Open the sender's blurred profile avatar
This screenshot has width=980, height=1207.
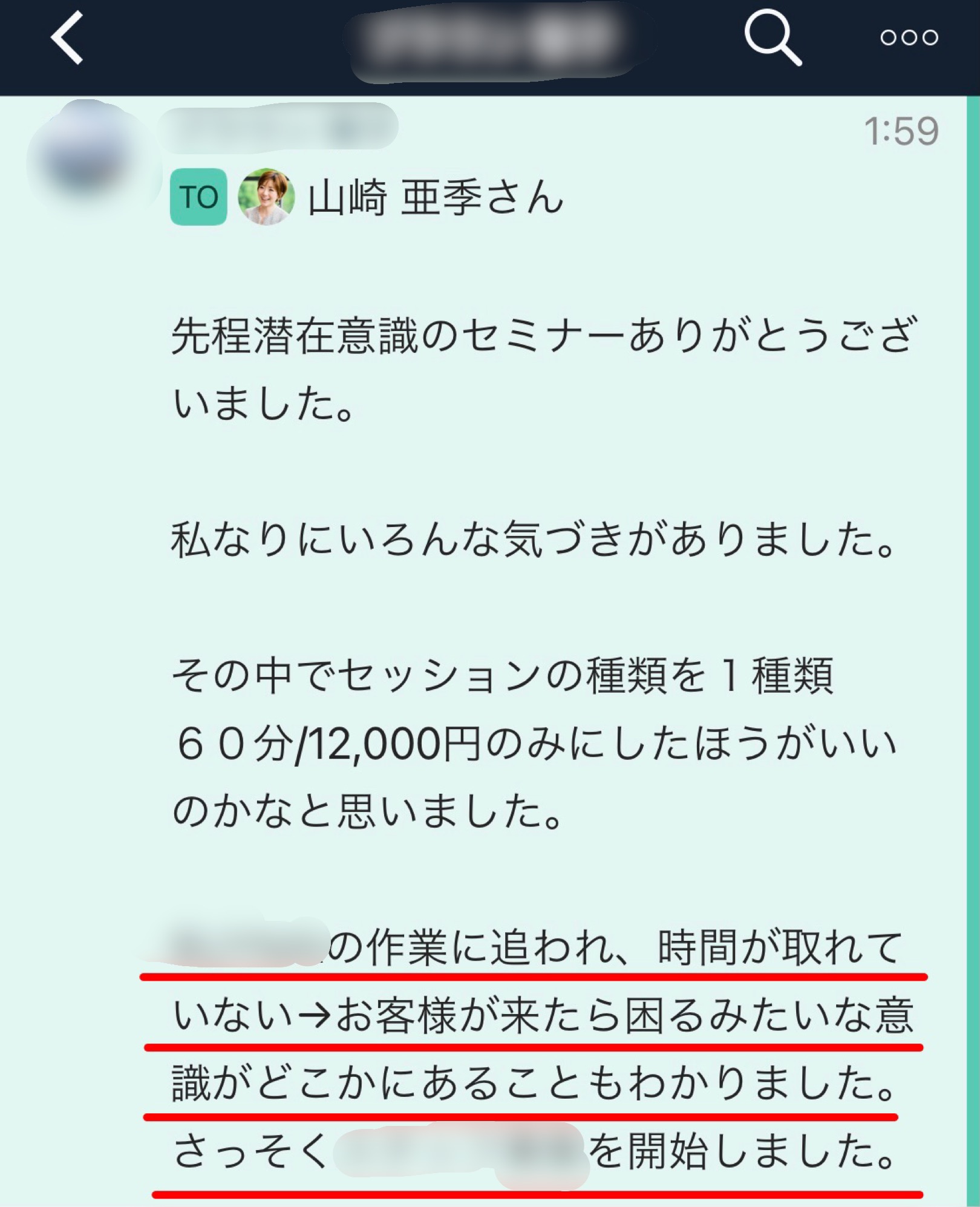point(88,157)
